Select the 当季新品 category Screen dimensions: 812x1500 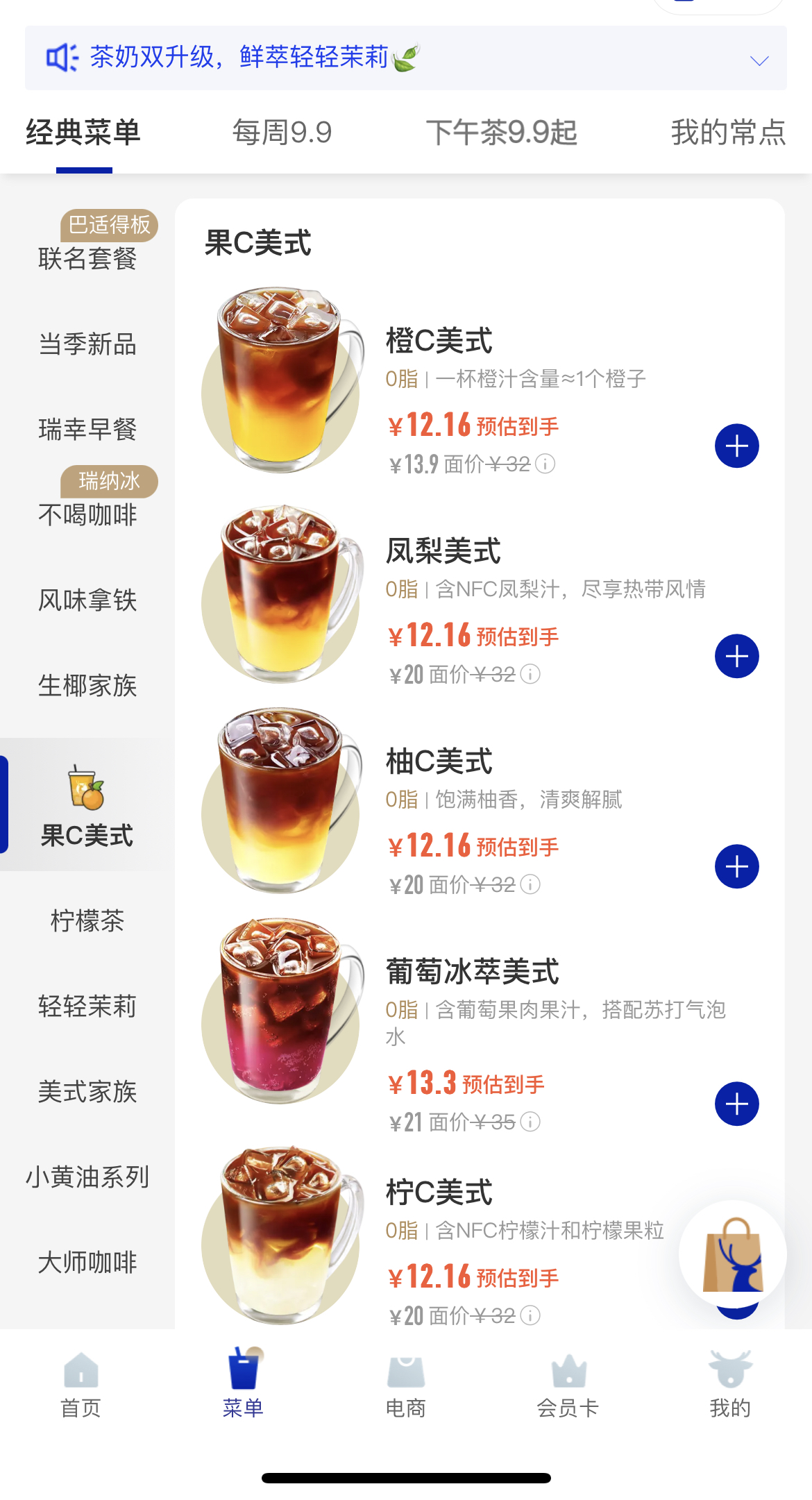tap(87, 344)
